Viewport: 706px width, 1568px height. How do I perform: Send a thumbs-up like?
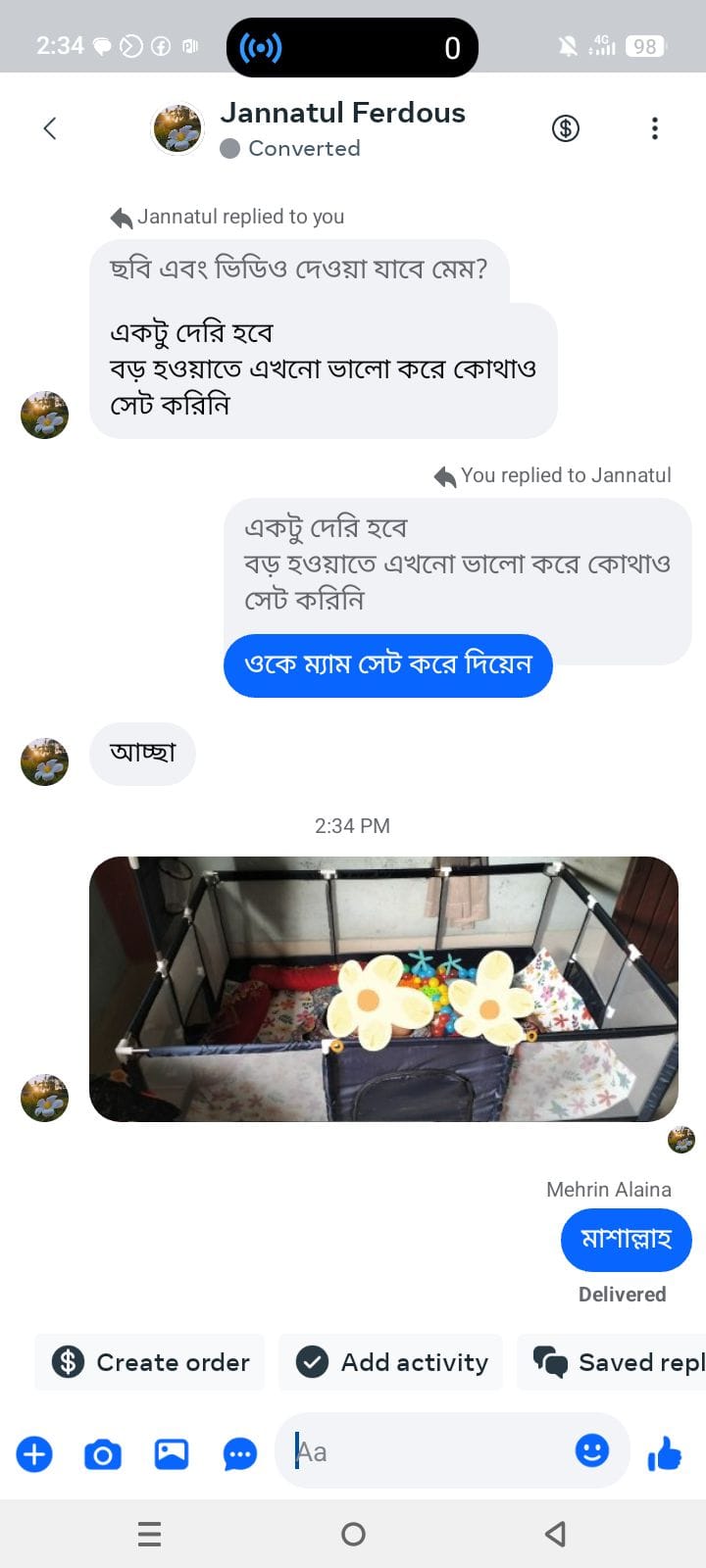point(665,1453)
